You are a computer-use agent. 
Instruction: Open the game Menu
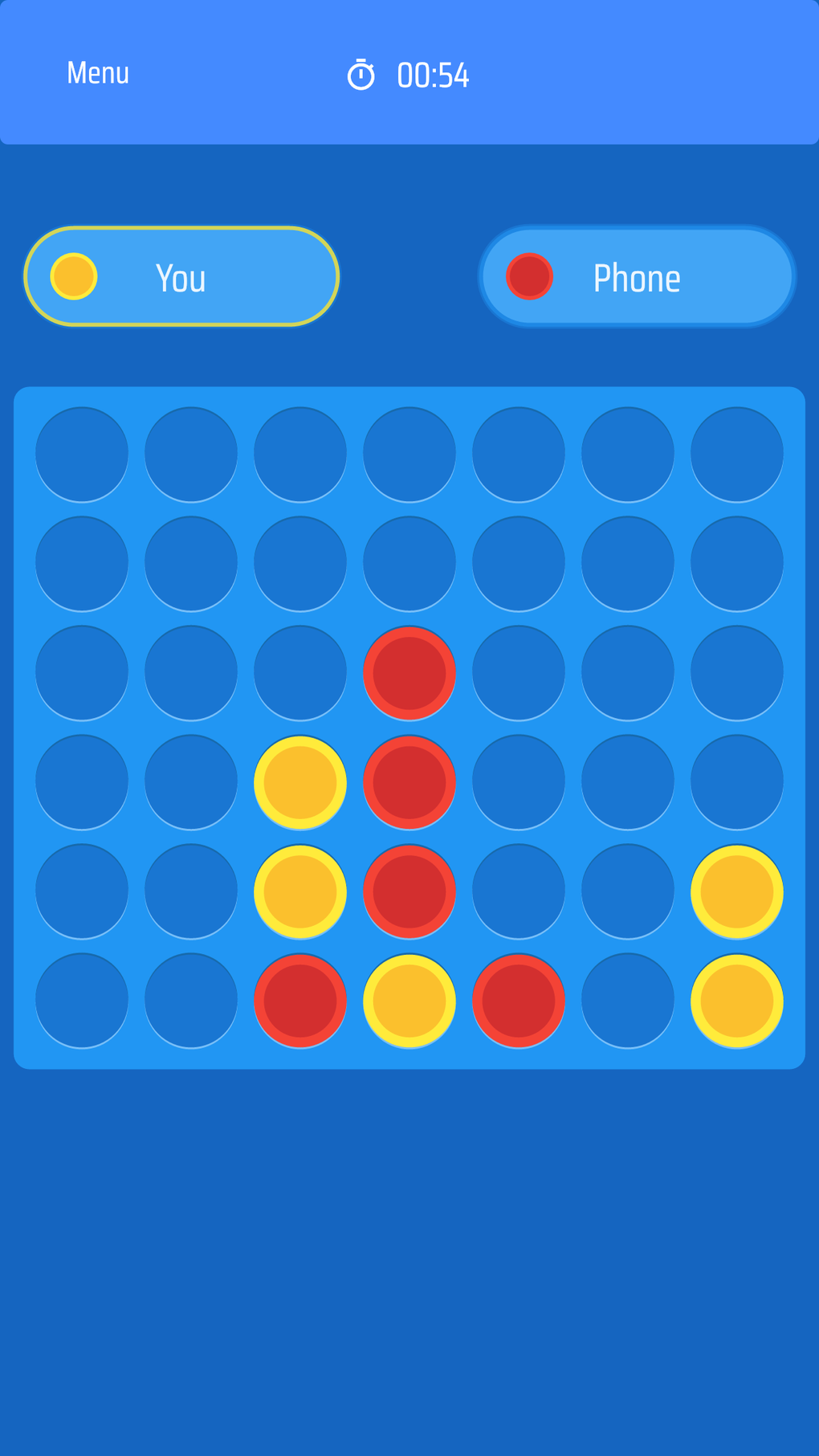click(97, 73)
